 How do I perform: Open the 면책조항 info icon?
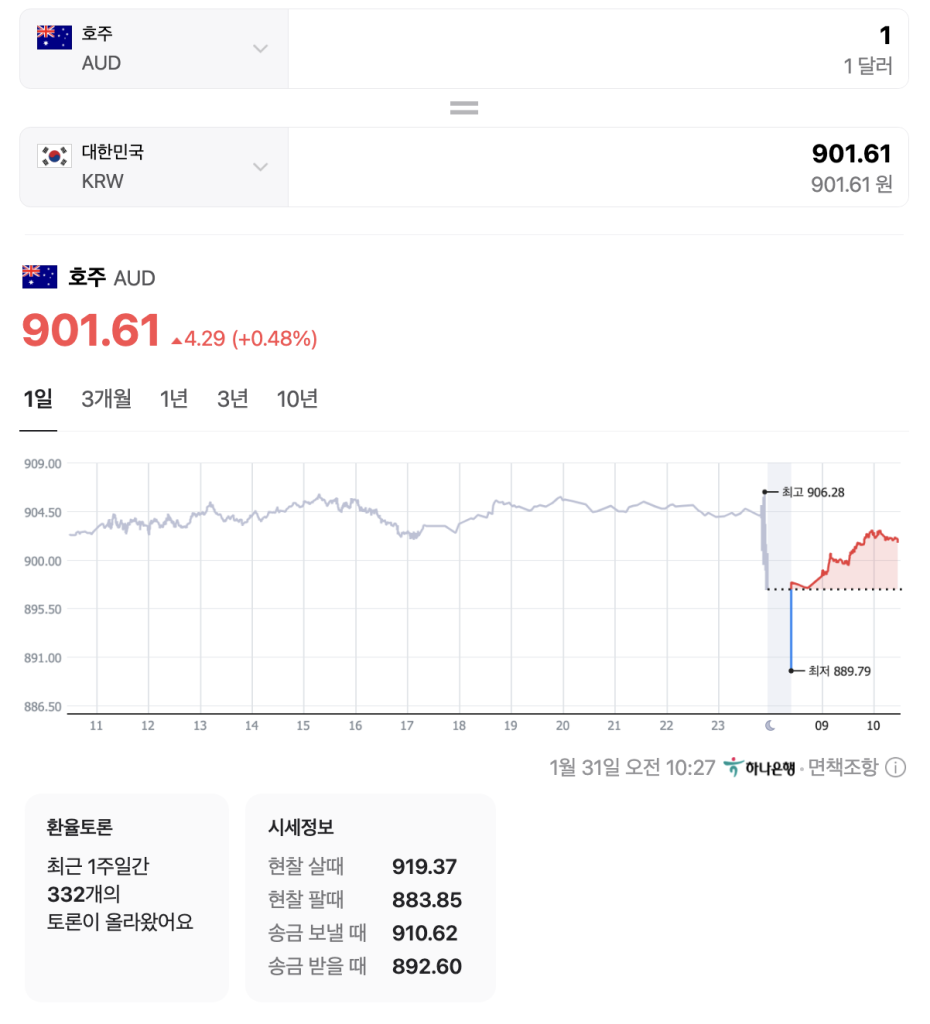pos(895,767)
